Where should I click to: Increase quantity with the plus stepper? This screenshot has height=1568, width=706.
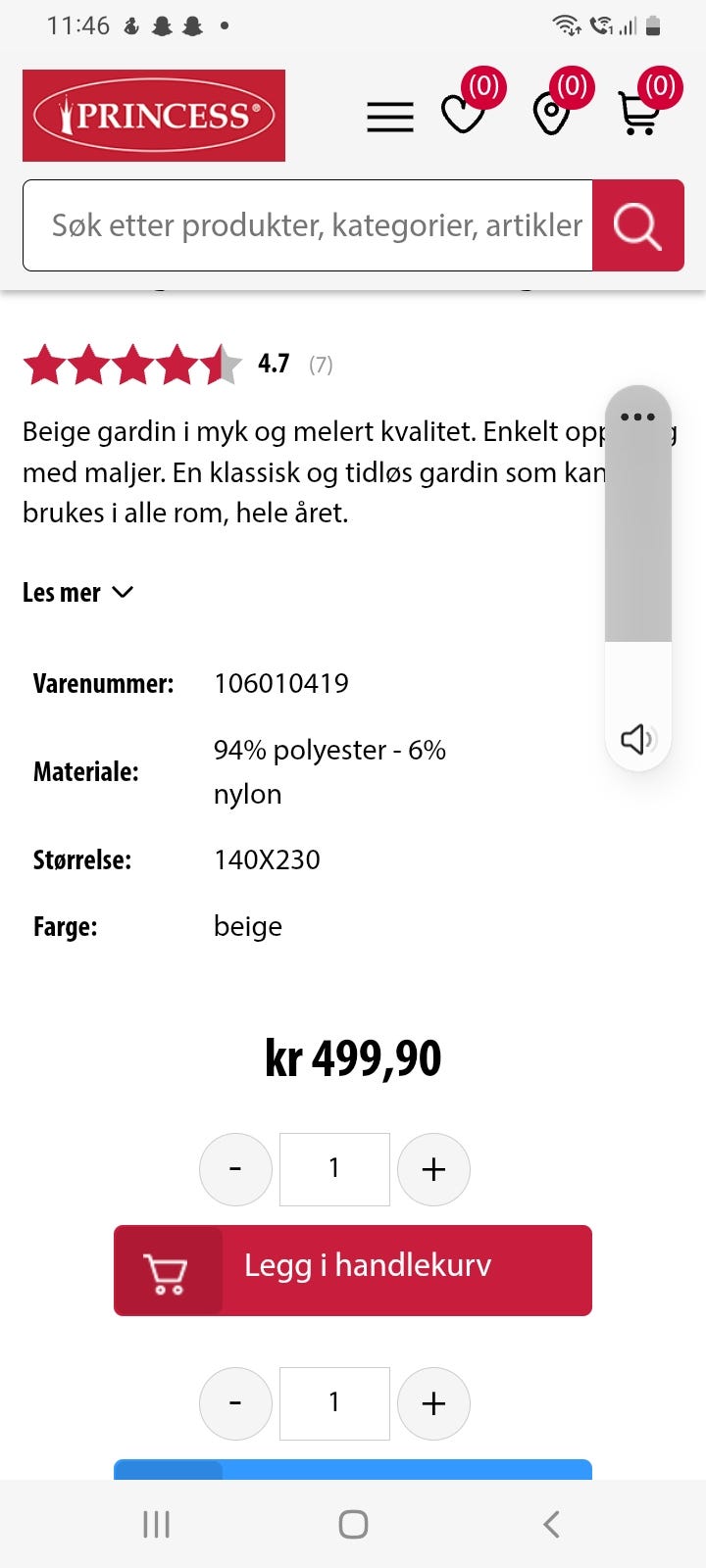433,1168
